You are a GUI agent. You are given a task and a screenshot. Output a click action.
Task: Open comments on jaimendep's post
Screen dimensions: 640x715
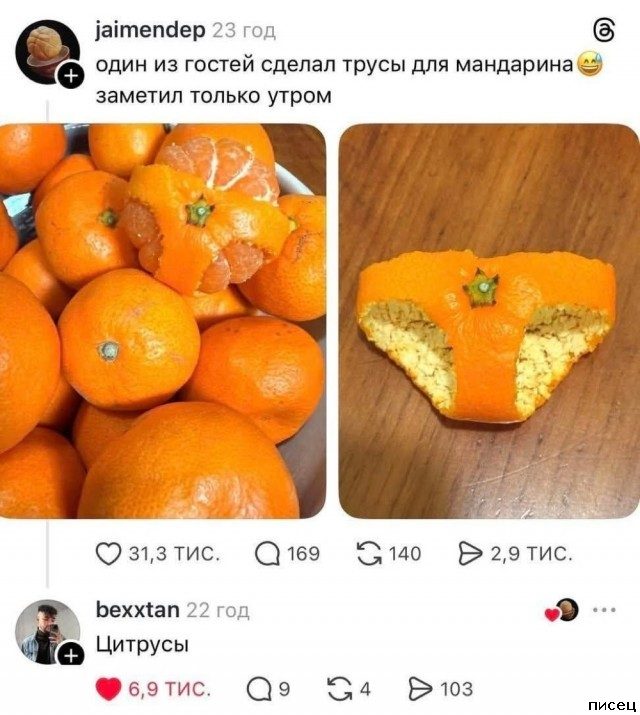pos(266,554)
